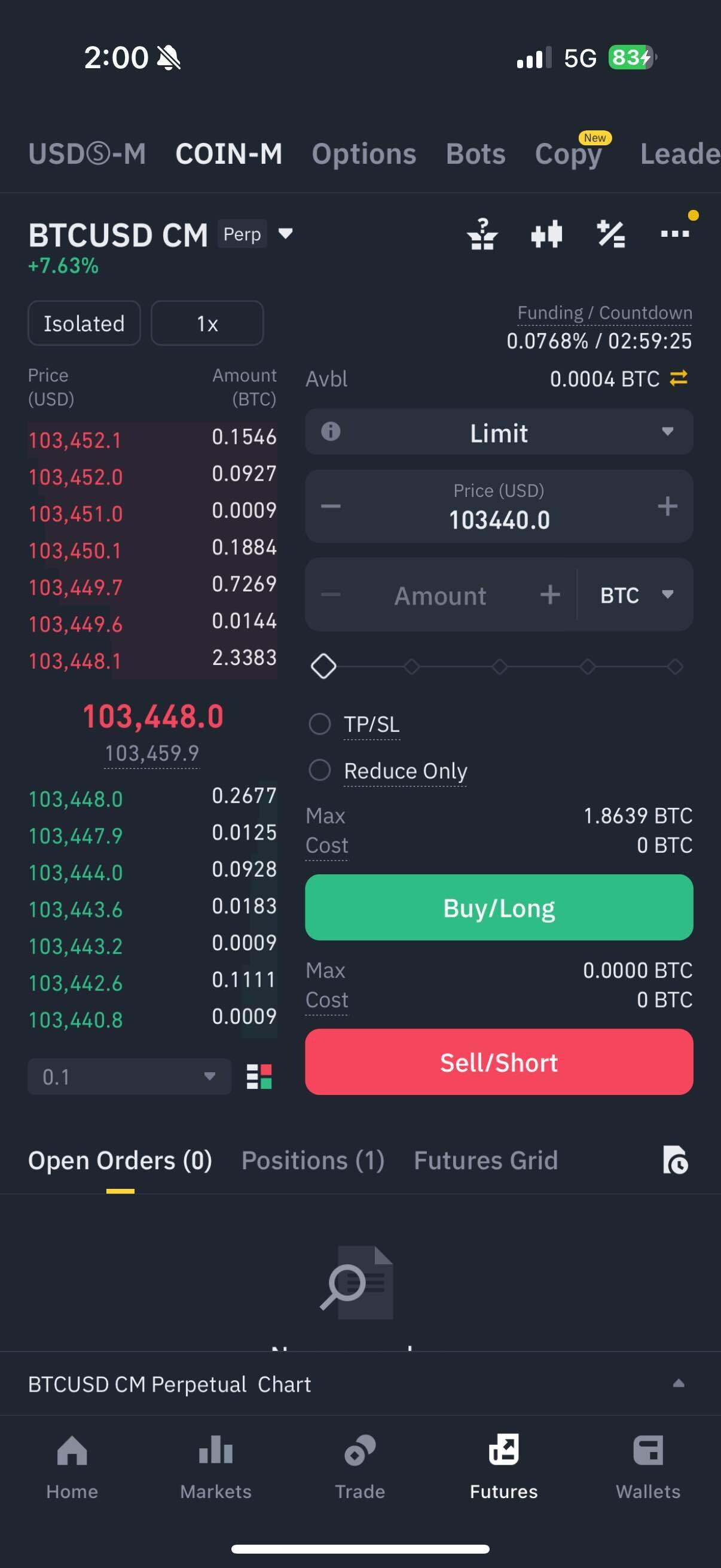Viewport: 721px width, 1568px height.
Task: Tap the Amount input field
Action: pos(440,594)
